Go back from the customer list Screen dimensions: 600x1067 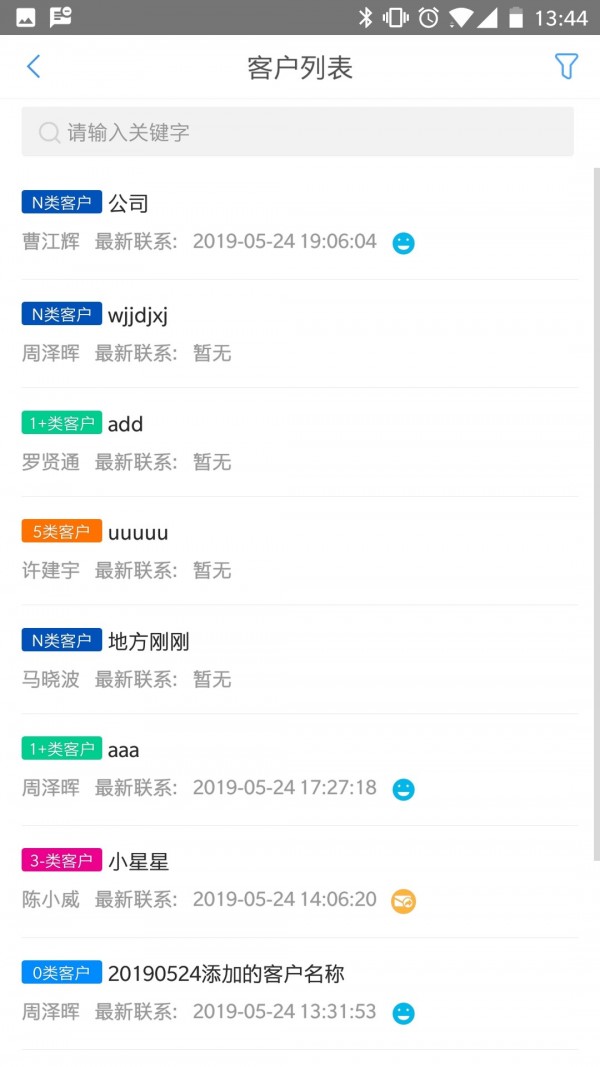tap(33, 67)
